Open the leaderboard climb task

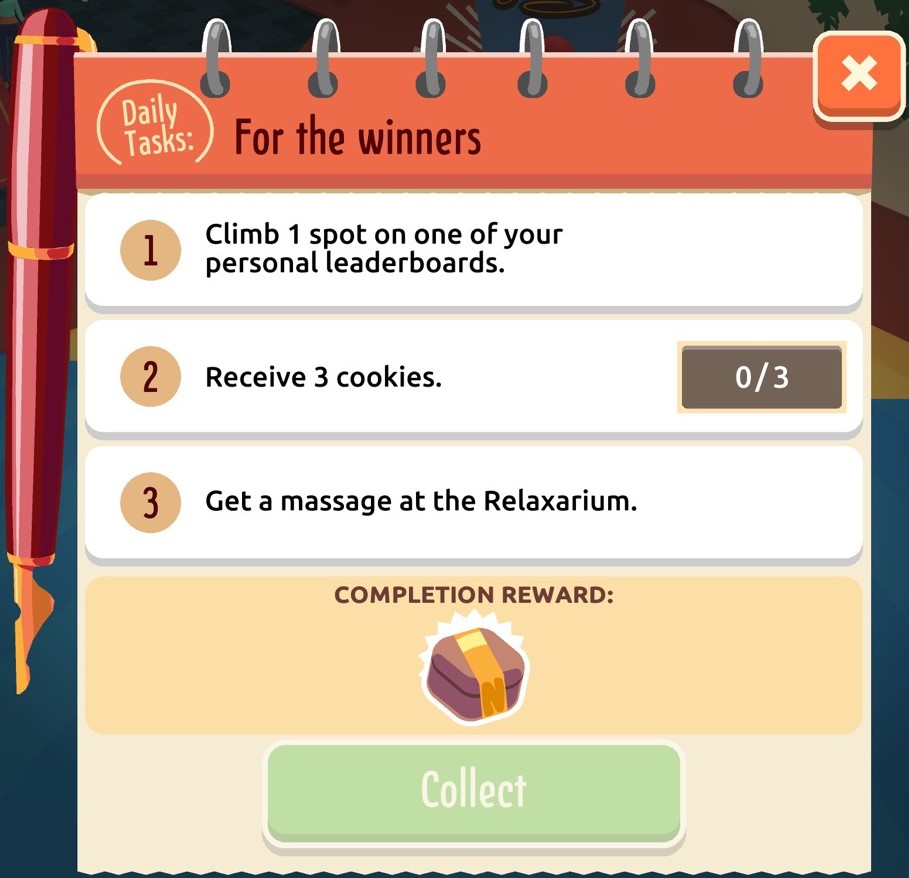(473, 249)
